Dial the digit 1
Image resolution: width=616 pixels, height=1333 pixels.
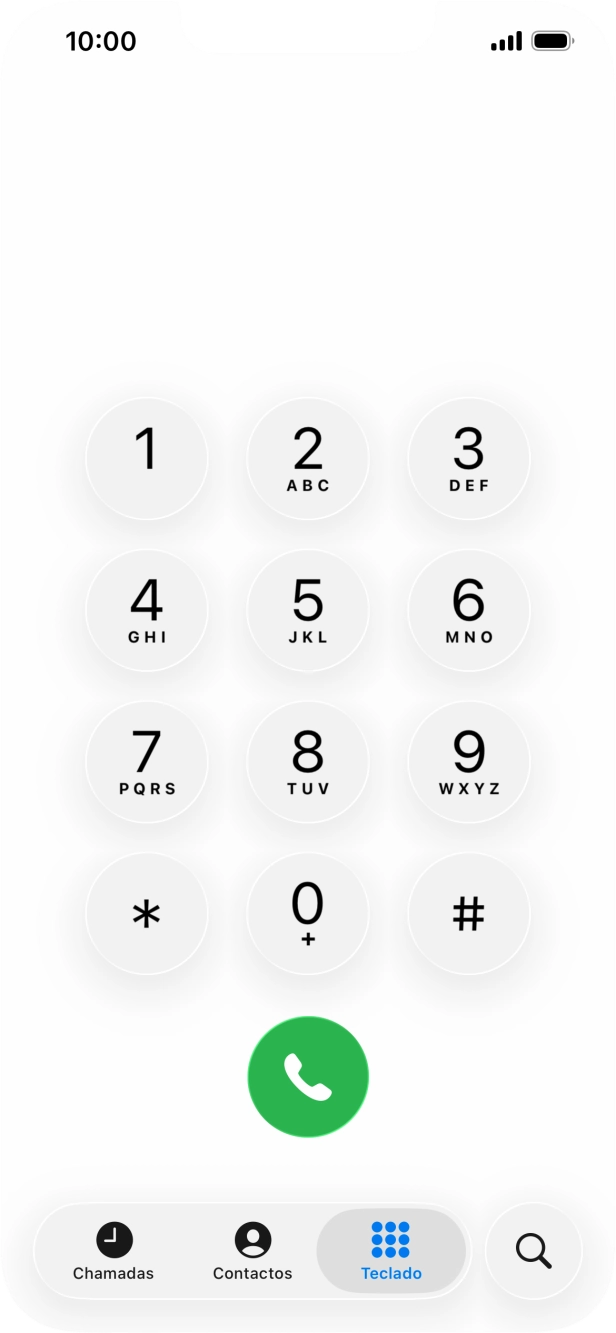click(x=147, y=459)
